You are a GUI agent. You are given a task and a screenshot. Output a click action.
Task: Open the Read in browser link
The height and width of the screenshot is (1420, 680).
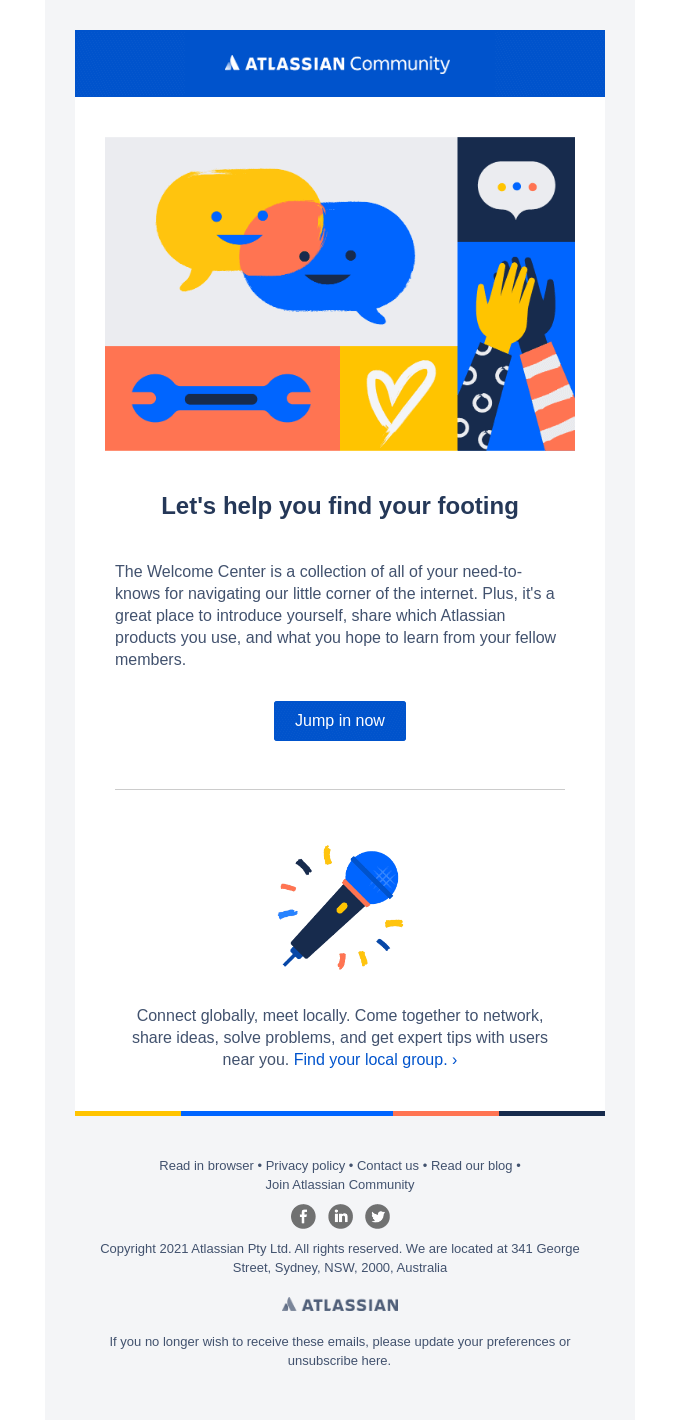(x=206, y=1166)
